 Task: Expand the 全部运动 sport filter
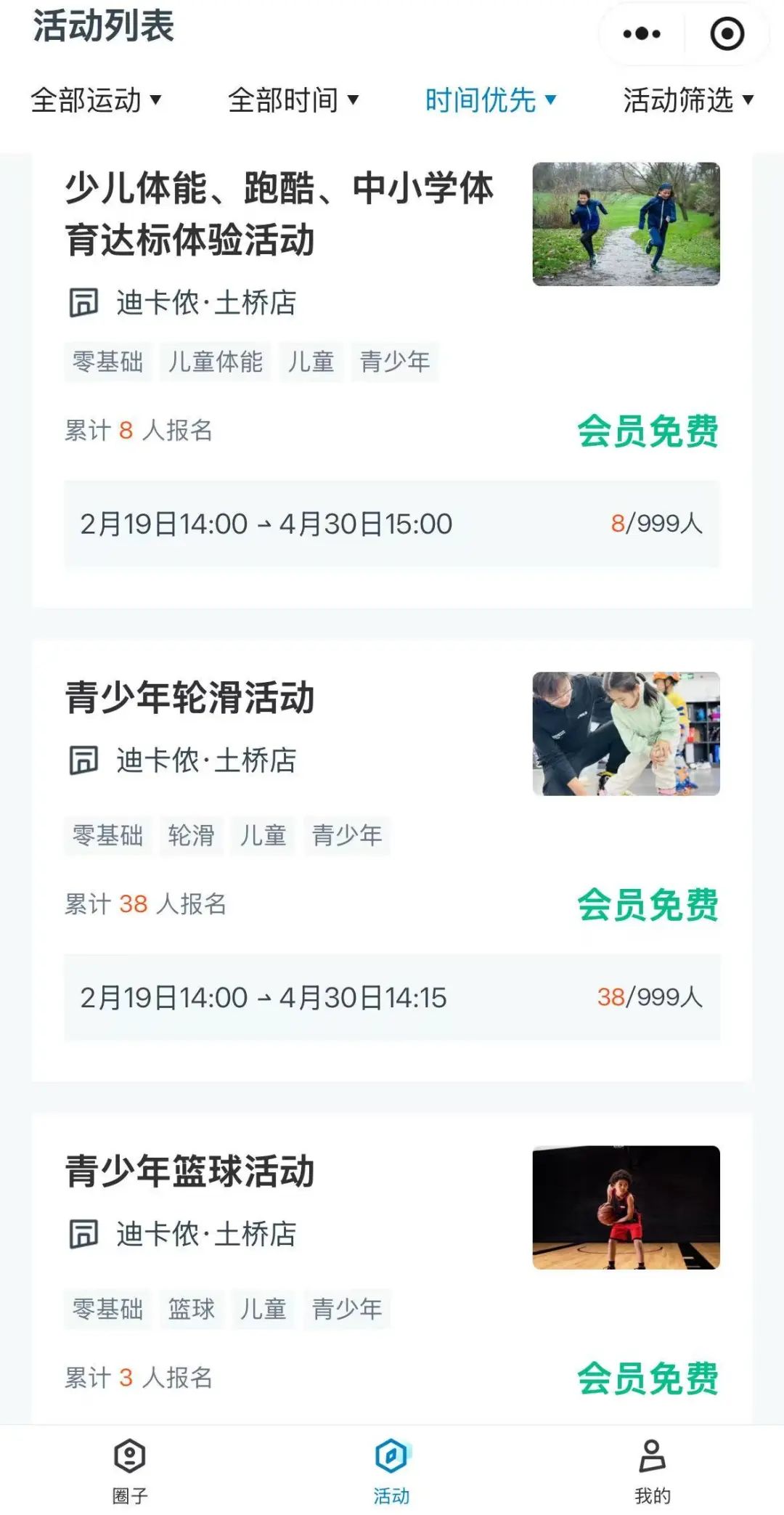click(x=96, y=100)
